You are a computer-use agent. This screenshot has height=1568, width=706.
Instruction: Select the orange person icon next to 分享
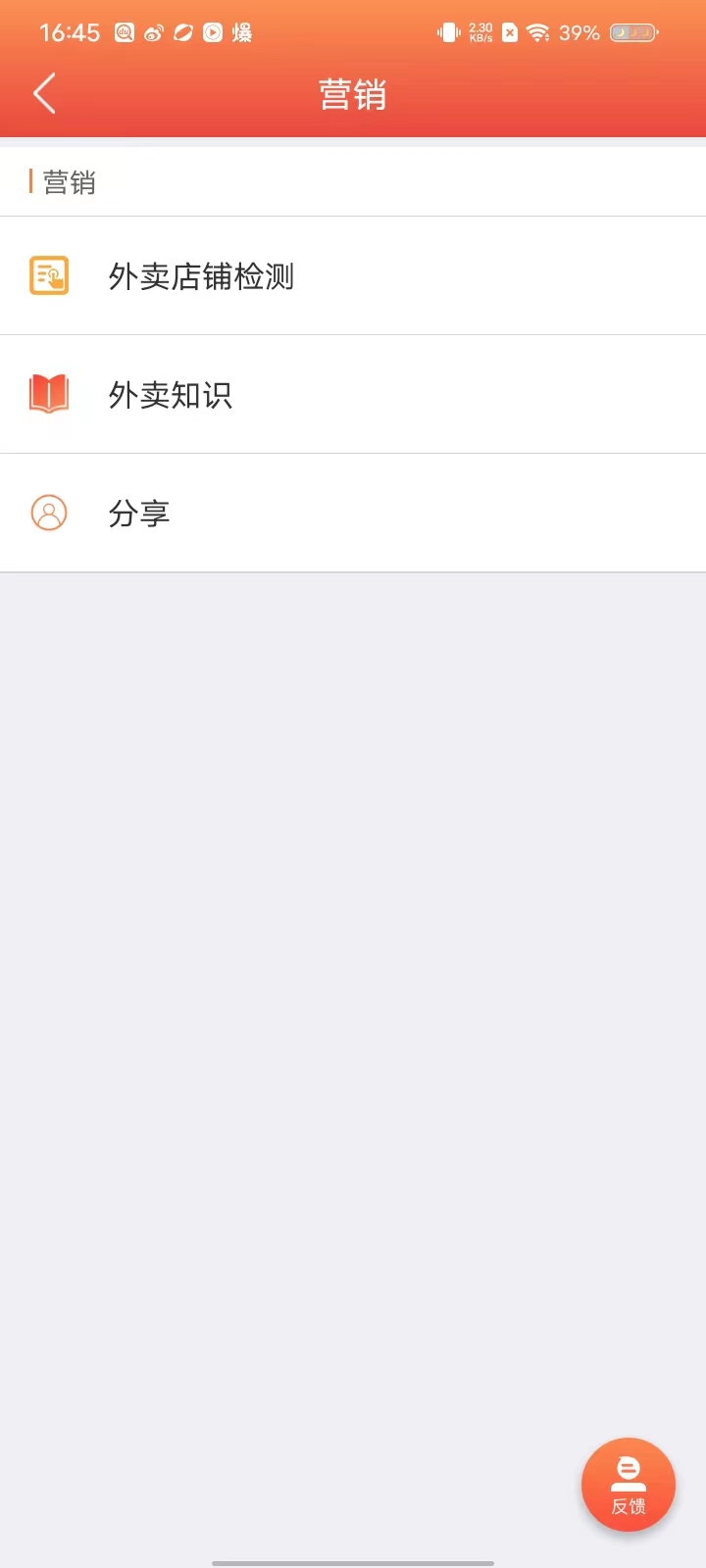[50, 513]
